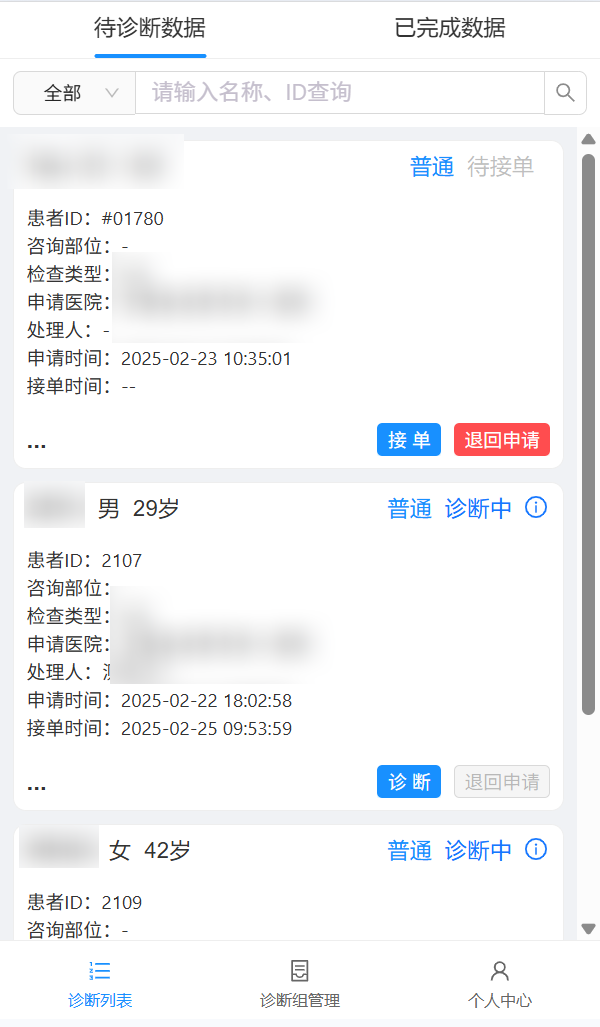Click the scrollbar down arrow

coord(589,929)
